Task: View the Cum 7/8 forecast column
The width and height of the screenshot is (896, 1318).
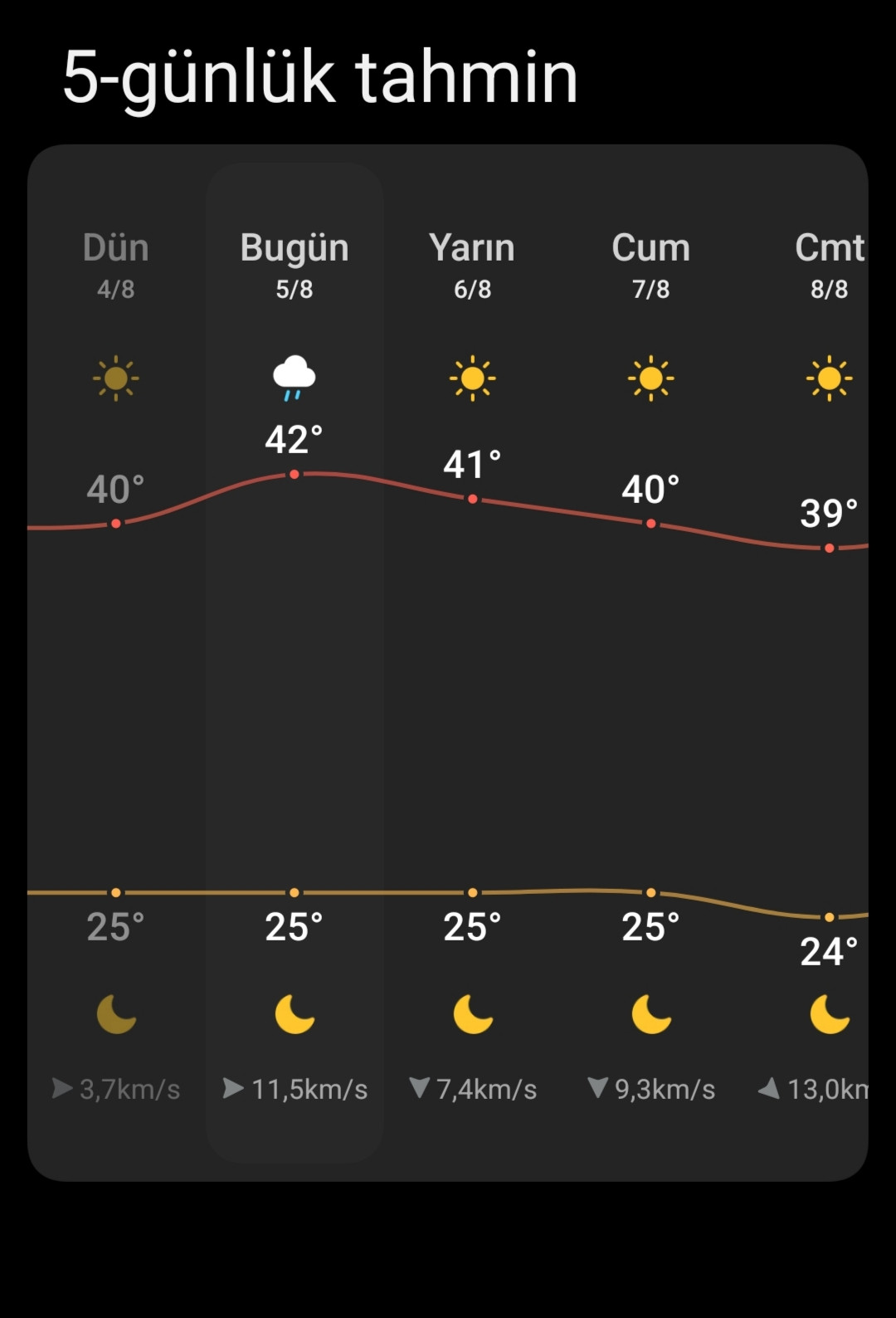Action: [650, 662]
